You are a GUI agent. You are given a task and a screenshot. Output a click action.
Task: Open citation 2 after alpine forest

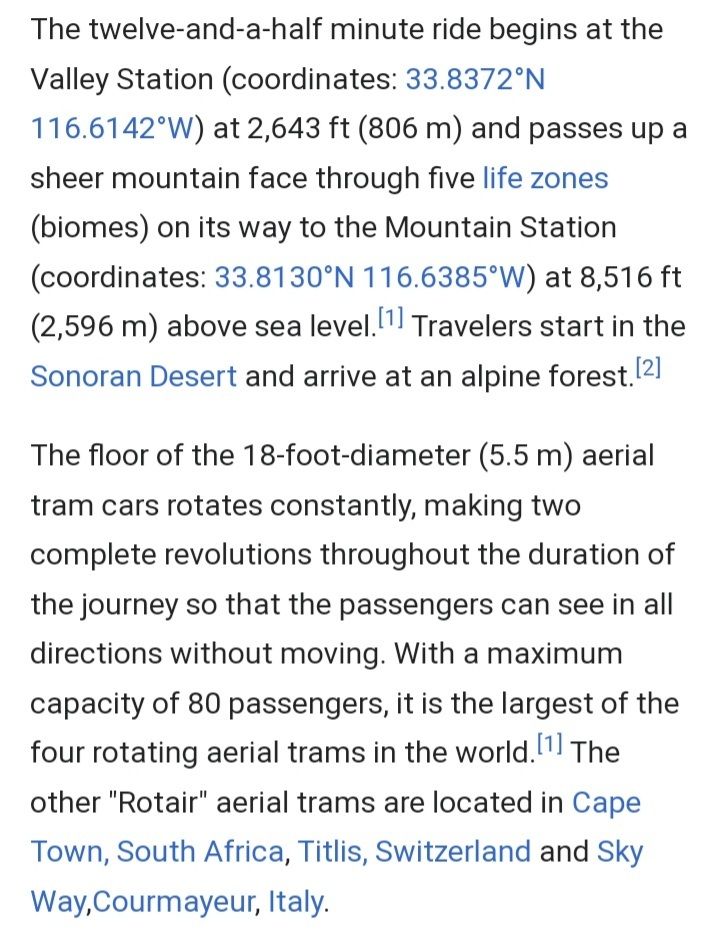[649, 370]
